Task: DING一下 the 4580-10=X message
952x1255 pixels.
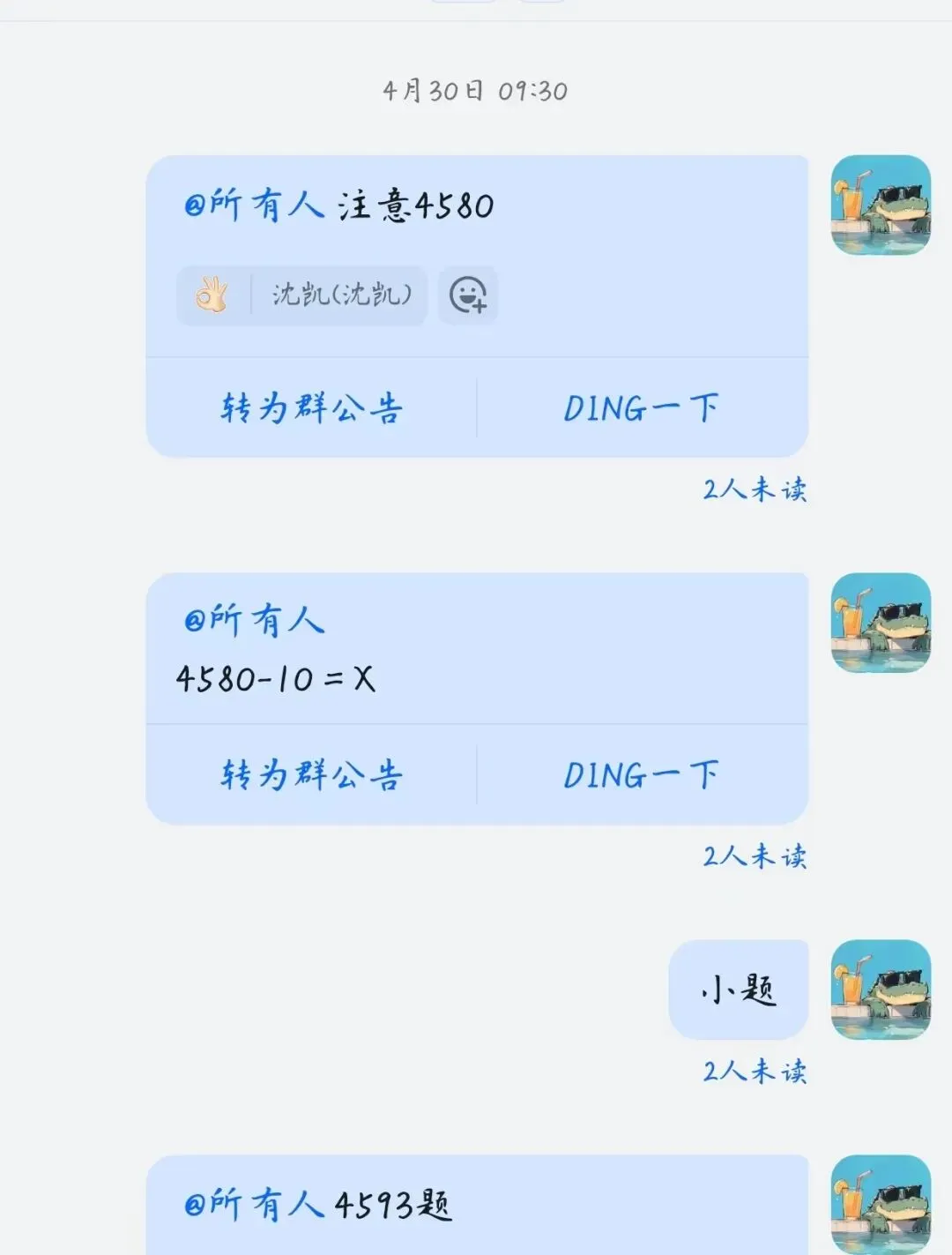Action: pyautogui.click(x=642, y=775)
